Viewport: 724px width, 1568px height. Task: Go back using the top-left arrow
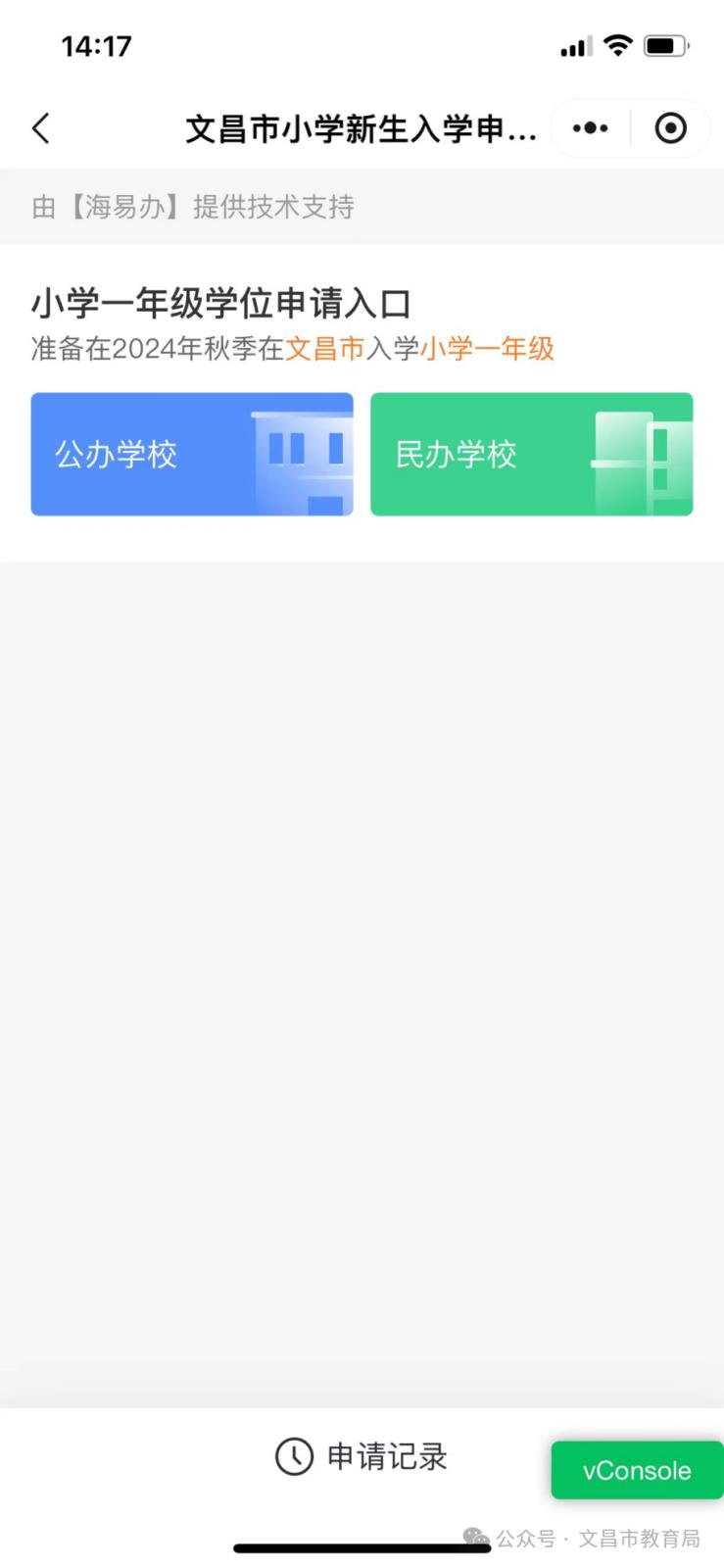(41, 128)
